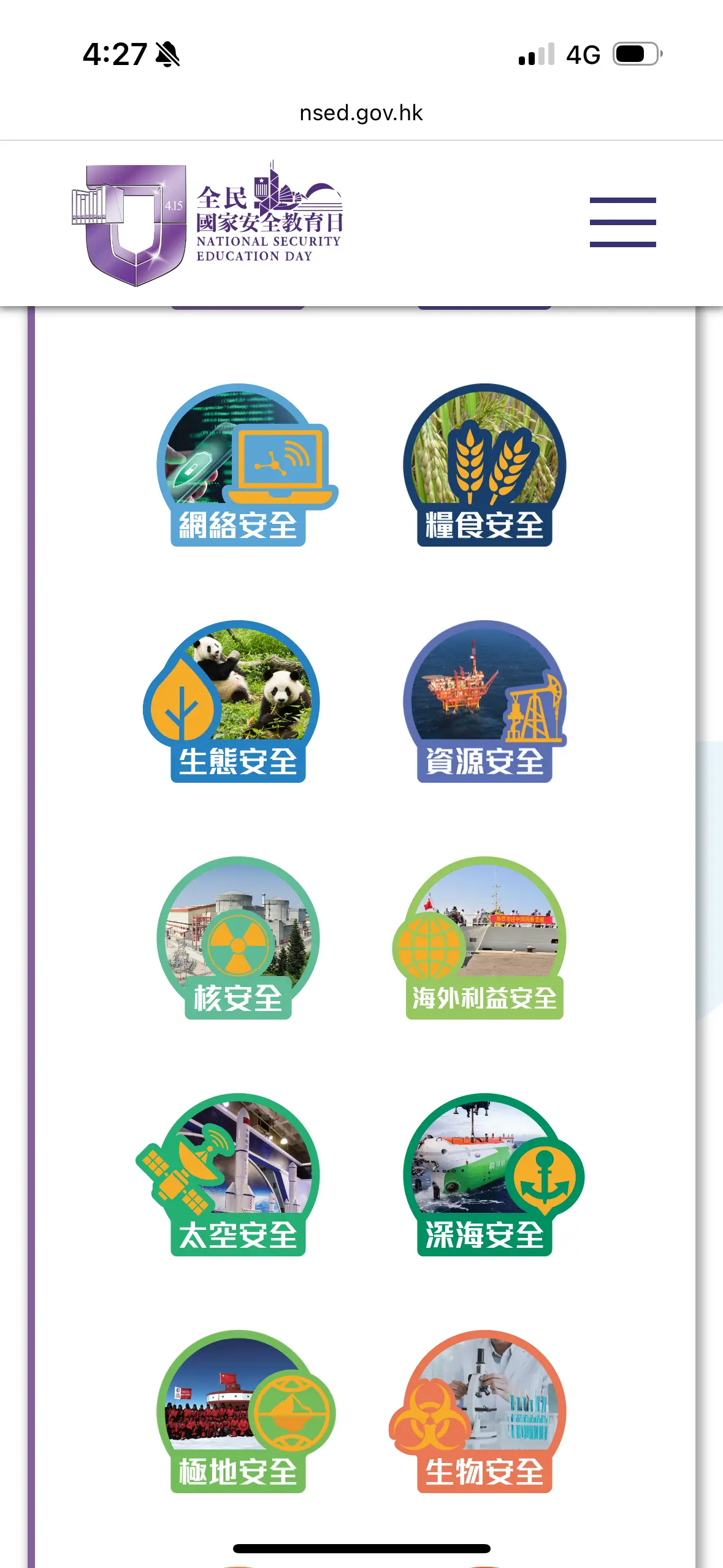Image resolution: width=723 pixels, height=1568 pixels.
Task: Open the 深海安全 submarine tile
Action: [x=493, y=1175]
